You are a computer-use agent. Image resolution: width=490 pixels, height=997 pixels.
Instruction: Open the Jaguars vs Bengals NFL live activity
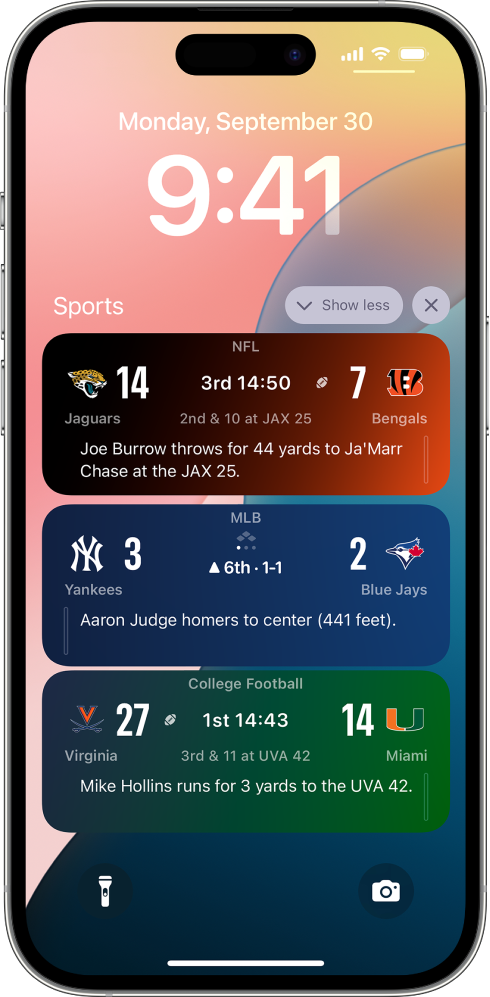[245, 414]
